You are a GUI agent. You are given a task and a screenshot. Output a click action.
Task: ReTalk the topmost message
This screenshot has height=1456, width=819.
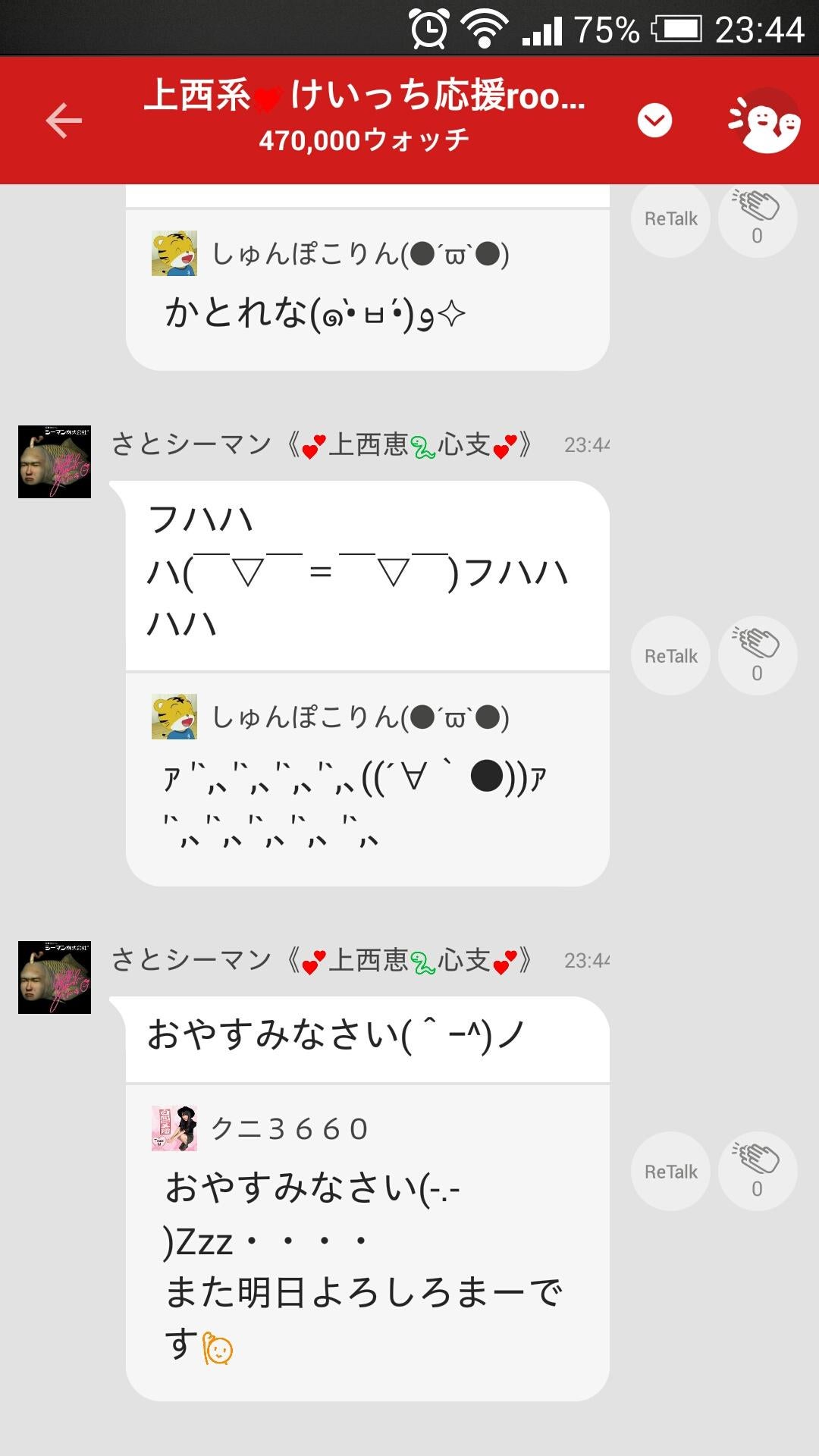click(670, 218)
